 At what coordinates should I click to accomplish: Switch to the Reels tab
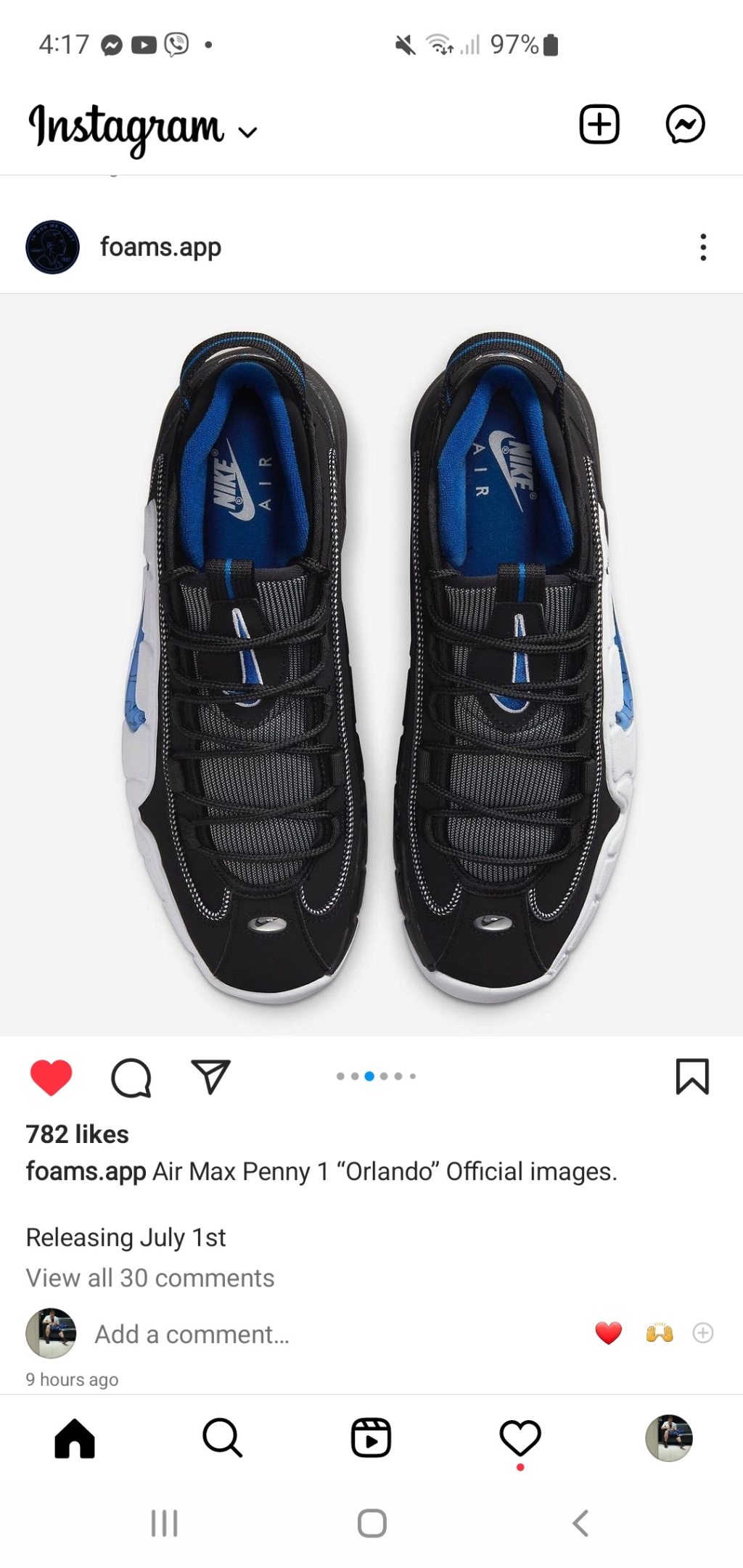pyautogui.click(x=371, y=1438)
